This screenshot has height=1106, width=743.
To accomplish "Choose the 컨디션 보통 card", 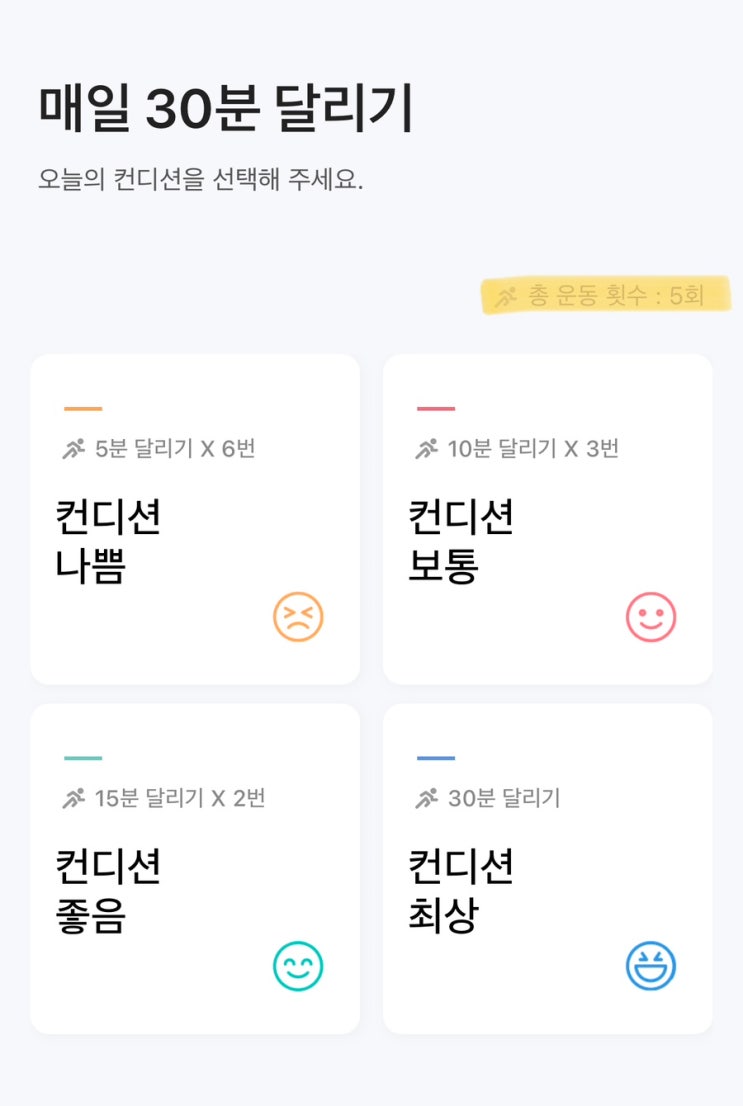I will (x=547, y=519).
